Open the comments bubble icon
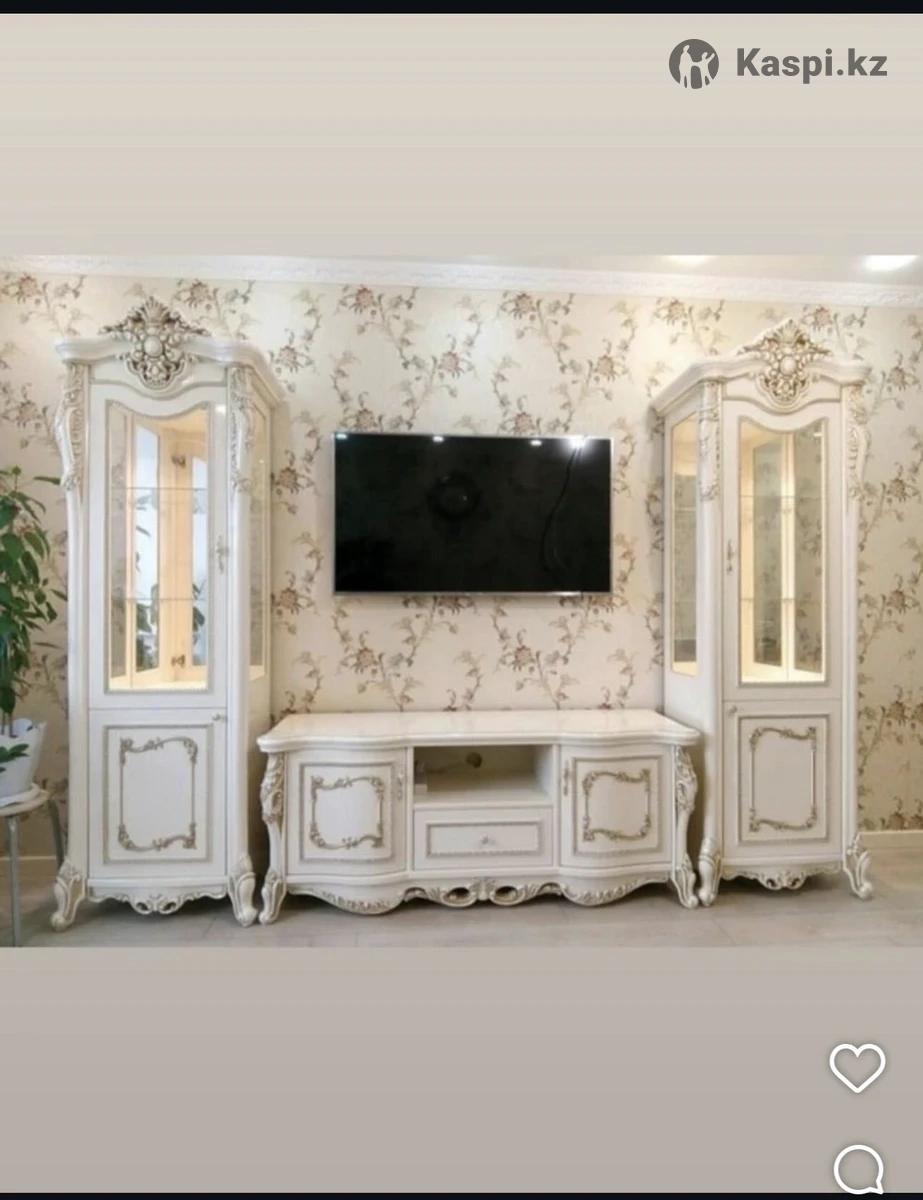This screenshot has height=1200, width=923. (x=859, y=1168)
